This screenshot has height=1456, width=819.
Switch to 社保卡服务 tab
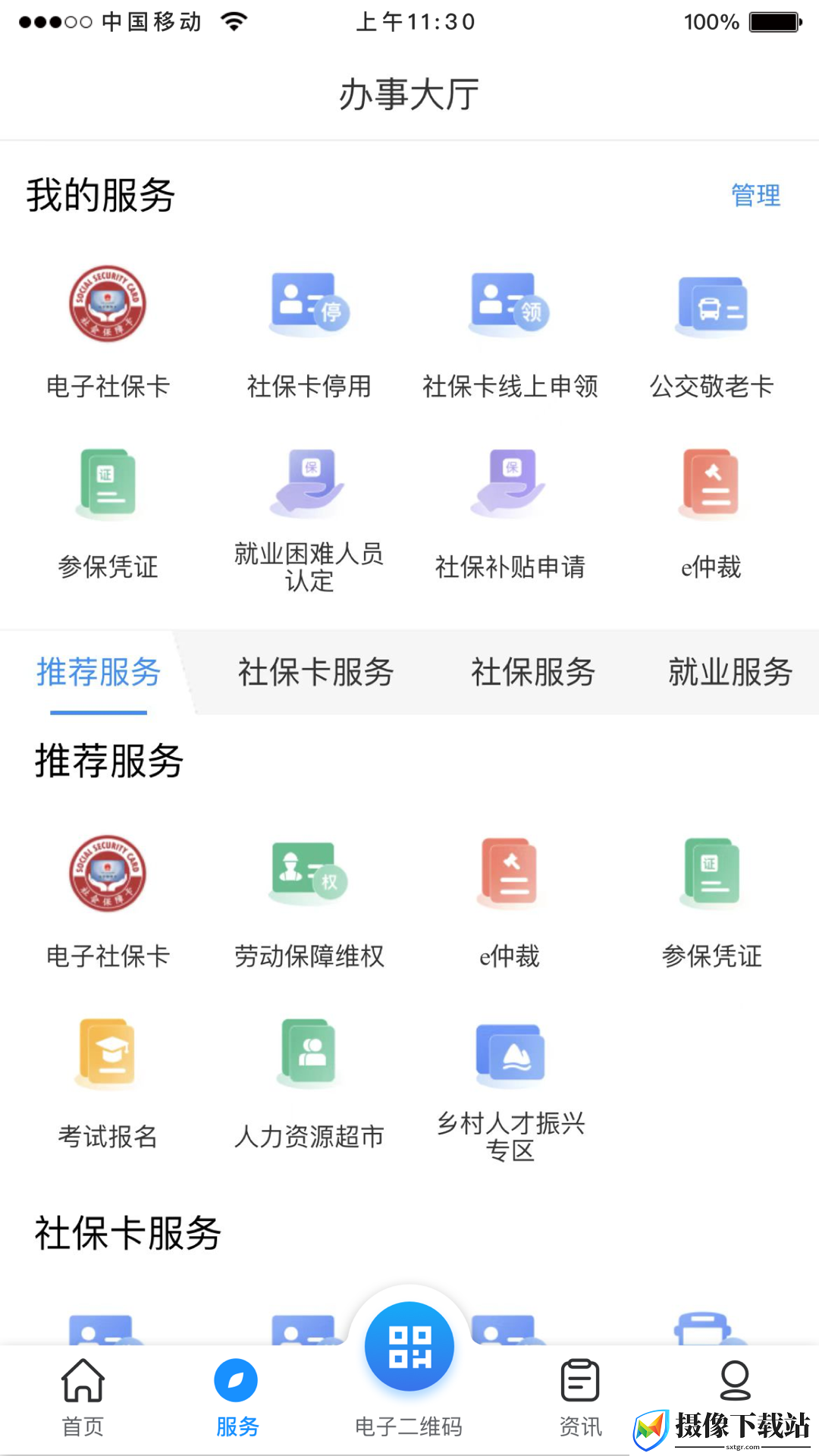click(315, 673)
